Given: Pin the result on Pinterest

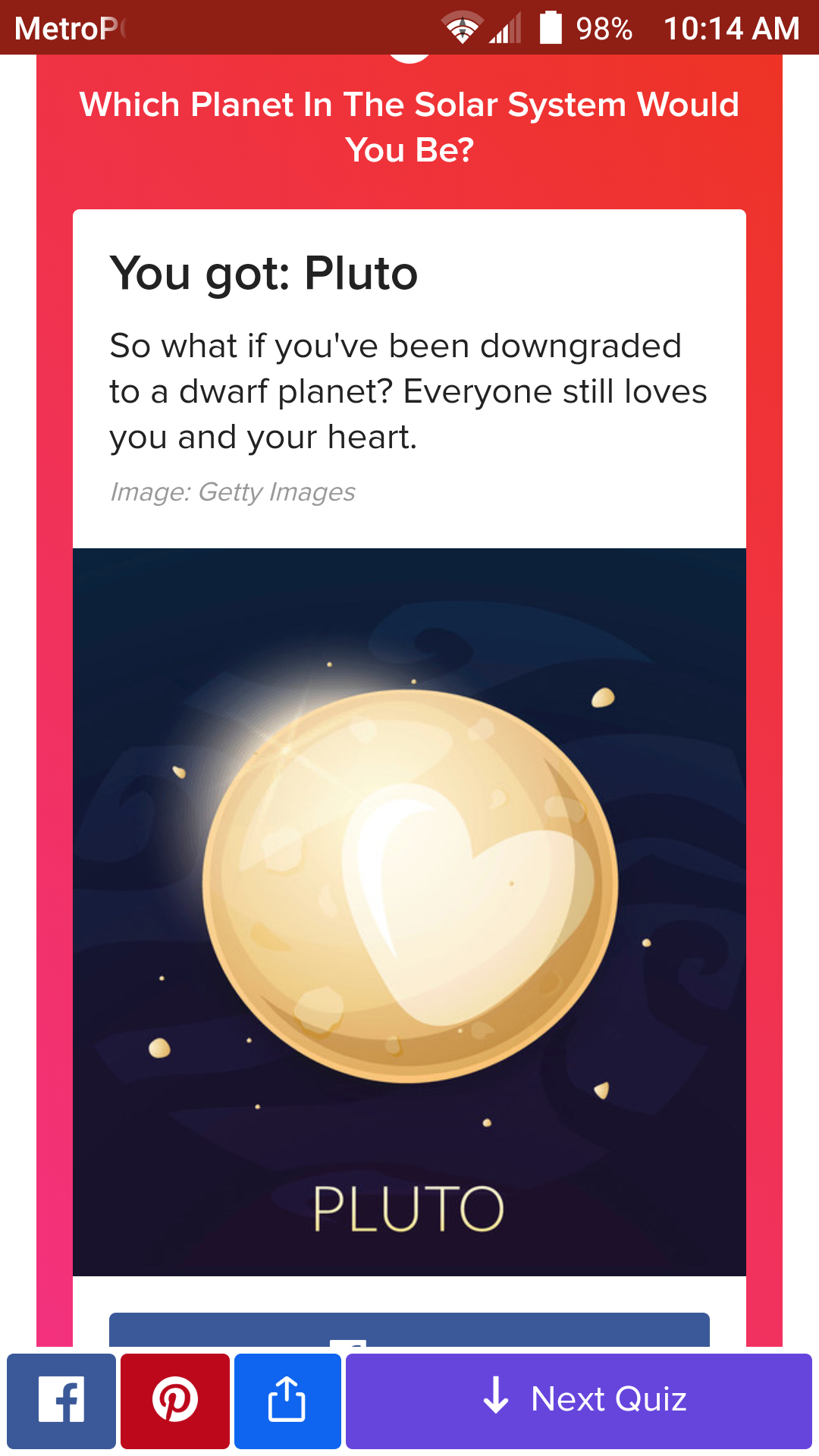Looking at the screenshot, I should pyautogui.click(x=175, y=1401).
